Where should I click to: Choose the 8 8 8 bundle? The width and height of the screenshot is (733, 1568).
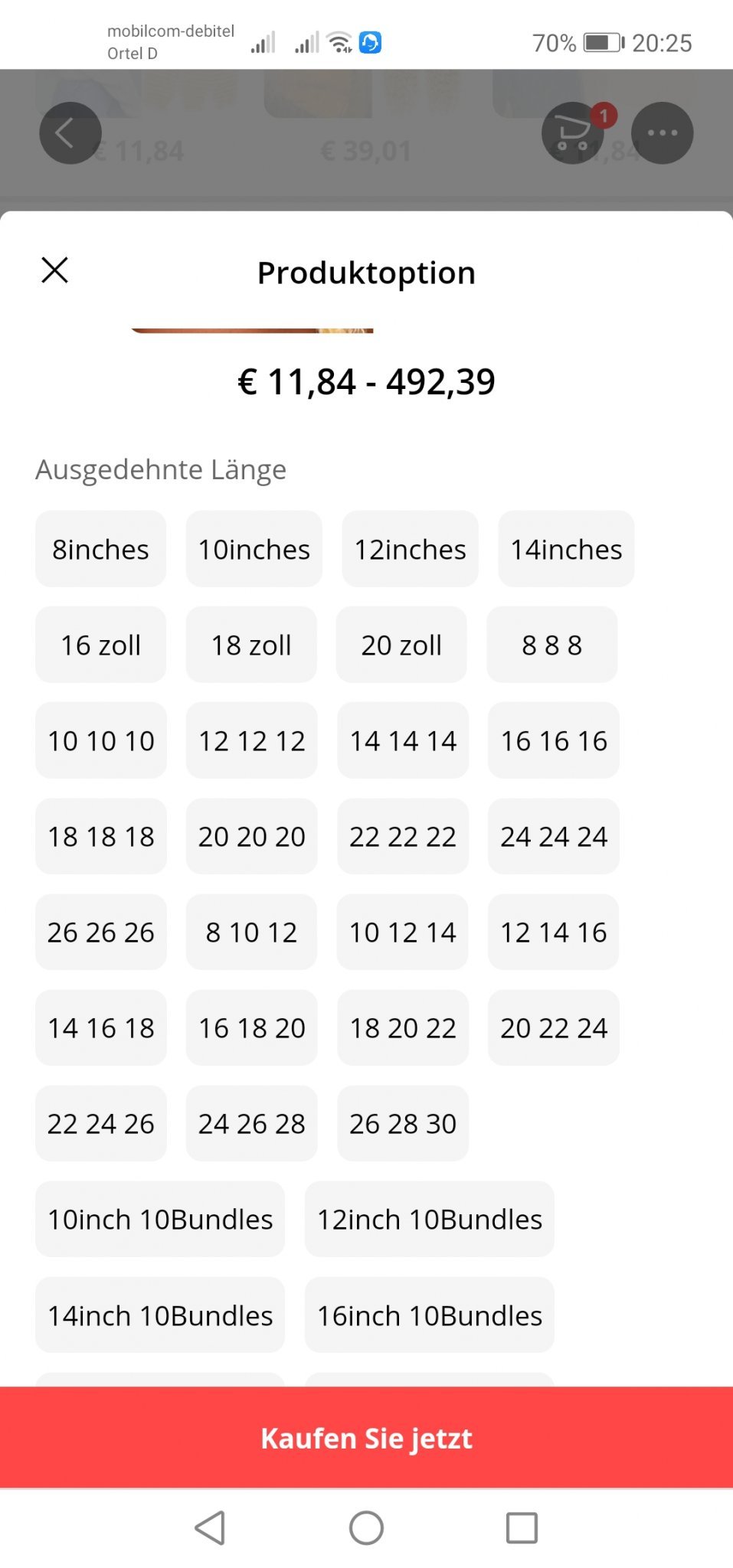pos(552,645)
